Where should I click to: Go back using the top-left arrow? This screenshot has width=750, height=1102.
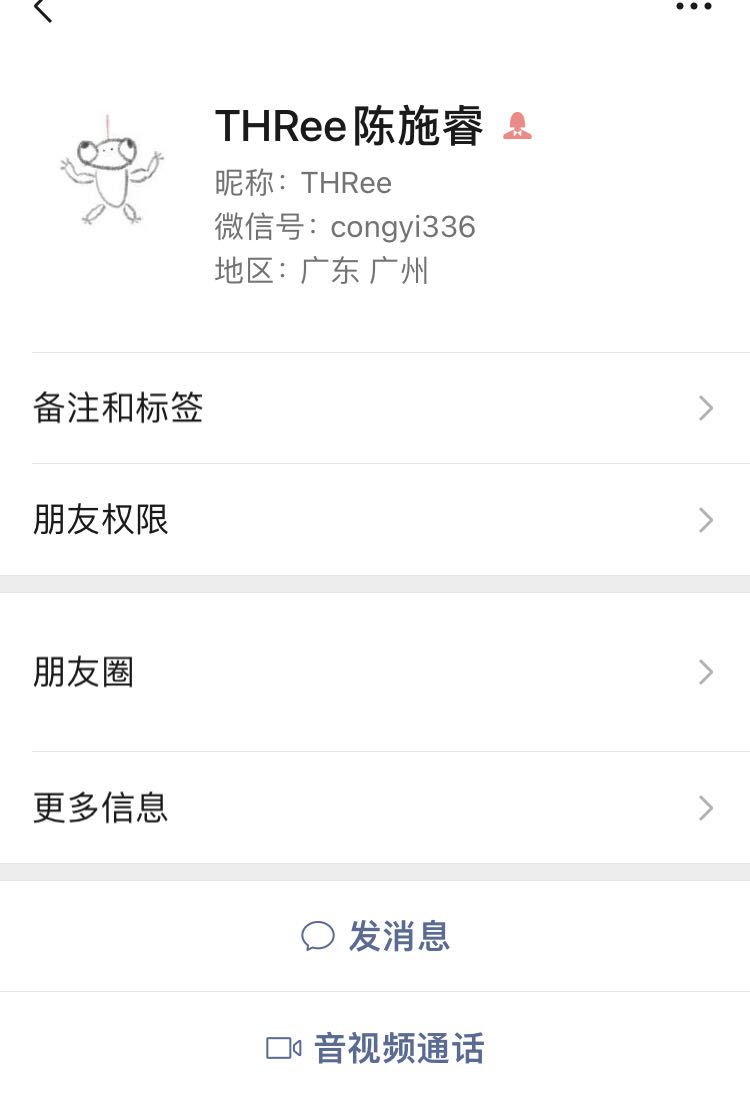(x=42, y=10)
